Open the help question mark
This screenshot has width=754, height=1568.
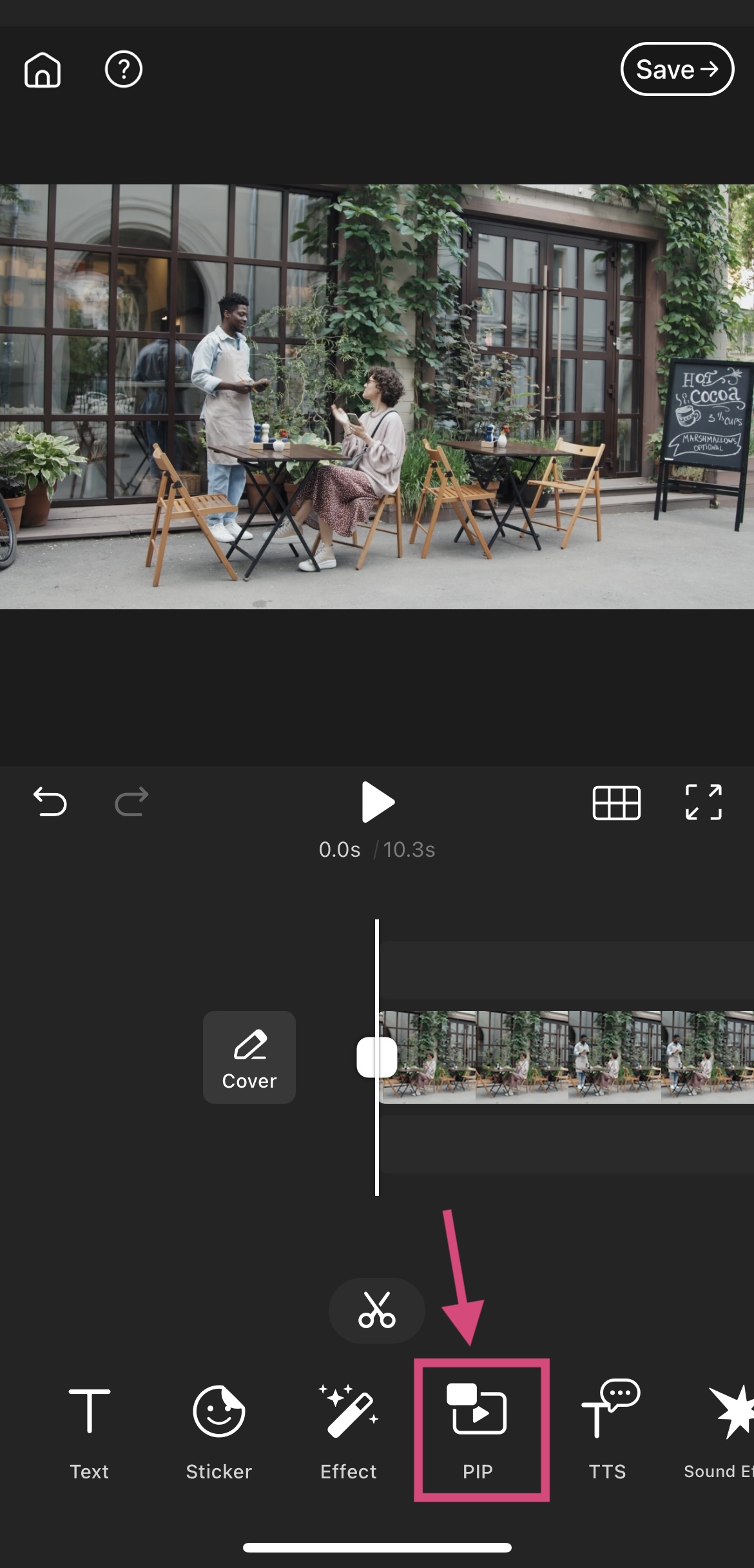click(124, 69)
